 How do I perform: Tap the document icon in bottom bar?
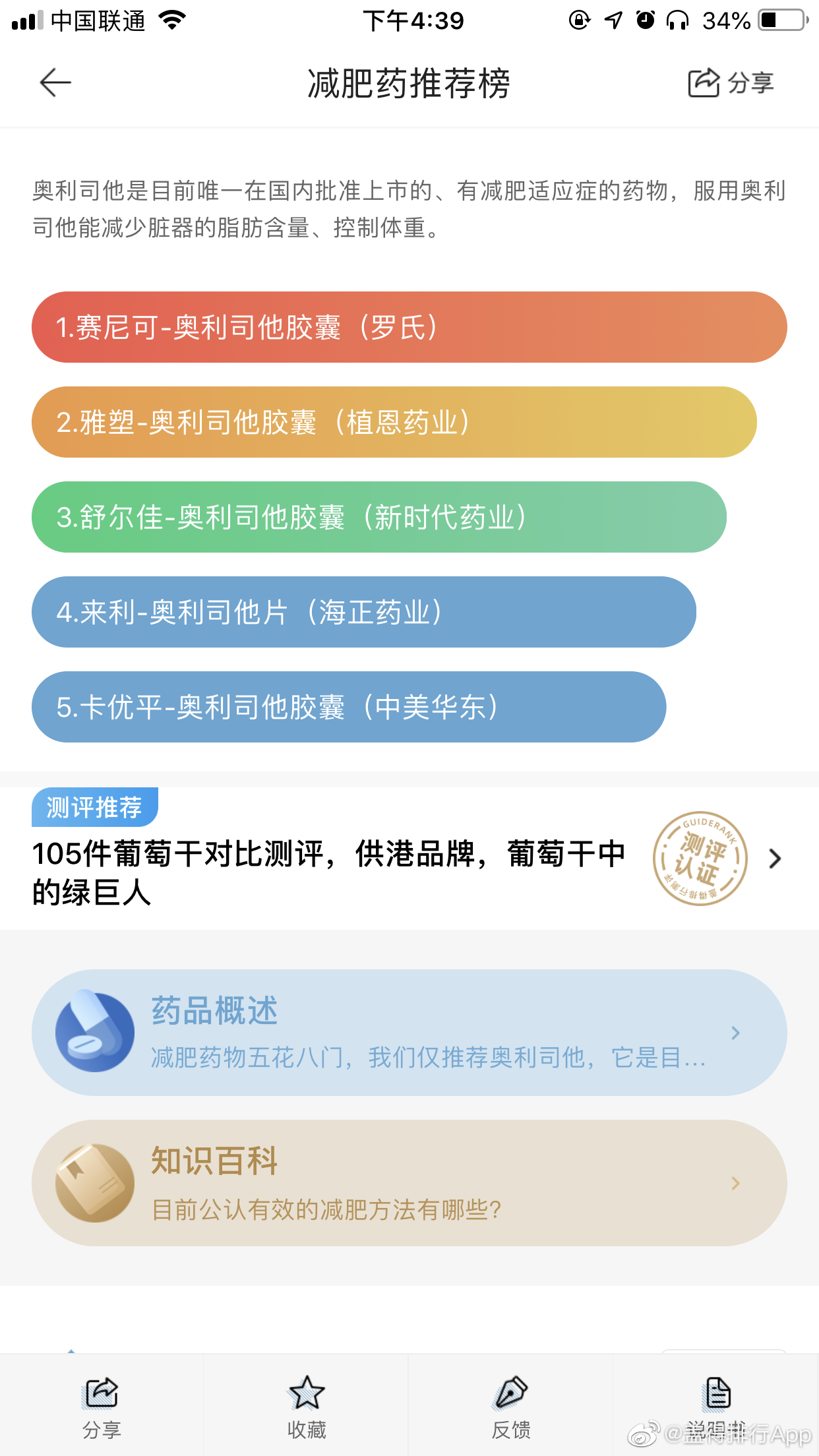click(717, 1393)
